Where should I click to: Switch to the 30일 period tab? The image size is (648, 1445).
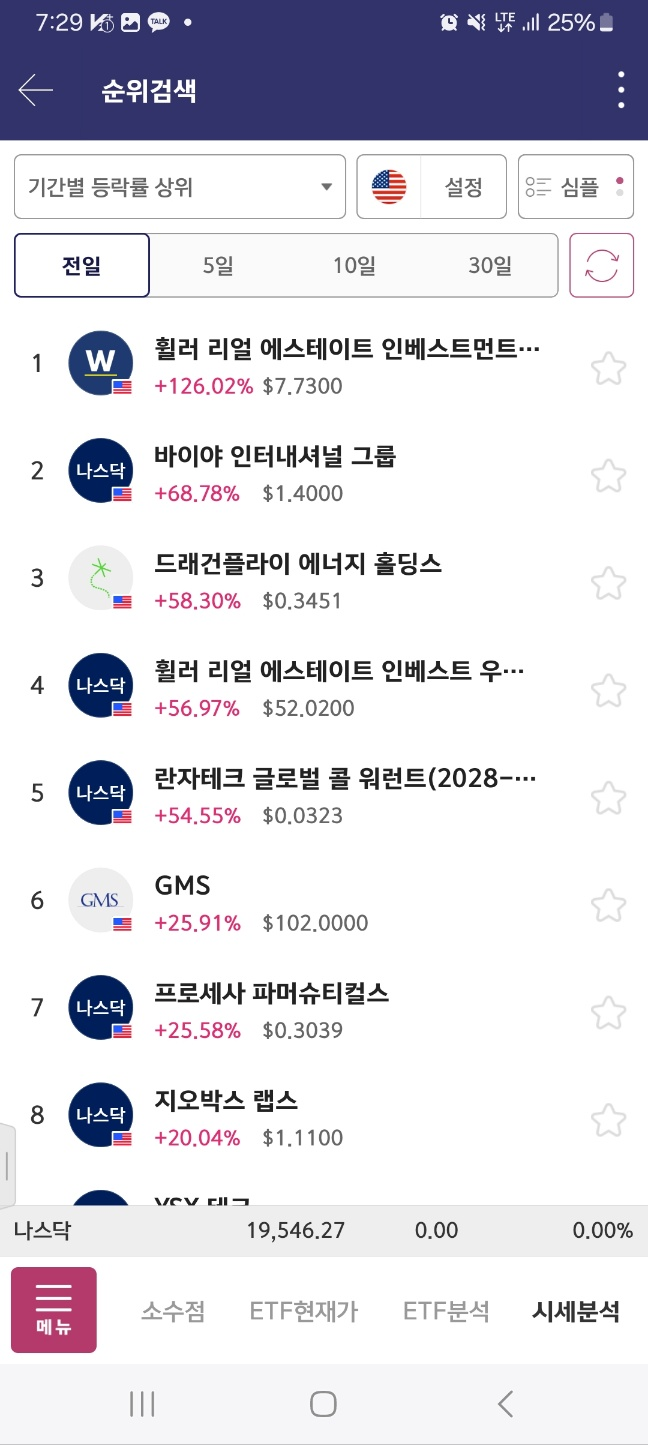490,266
